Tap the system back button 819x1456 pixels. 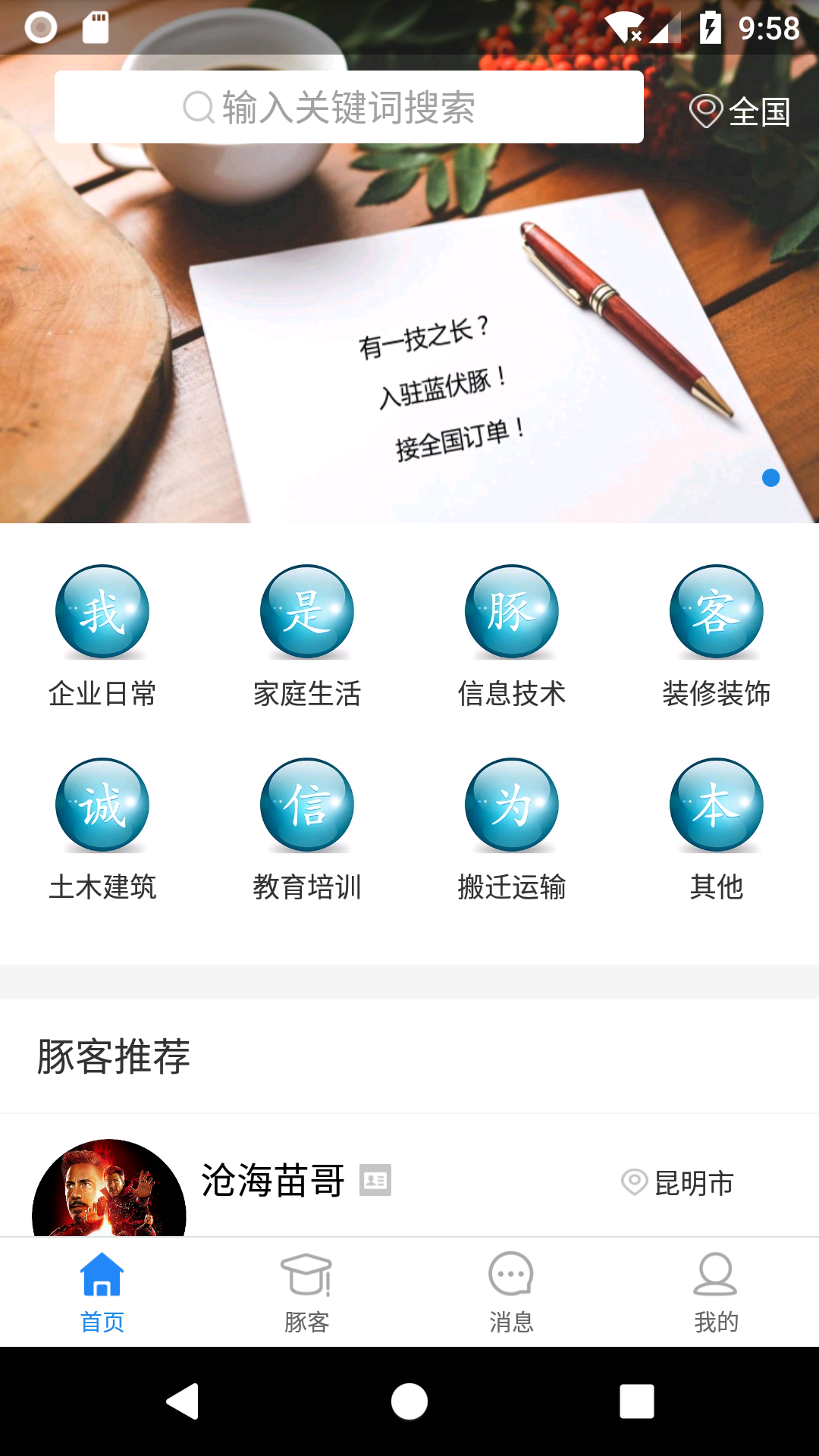[182, 1401]
